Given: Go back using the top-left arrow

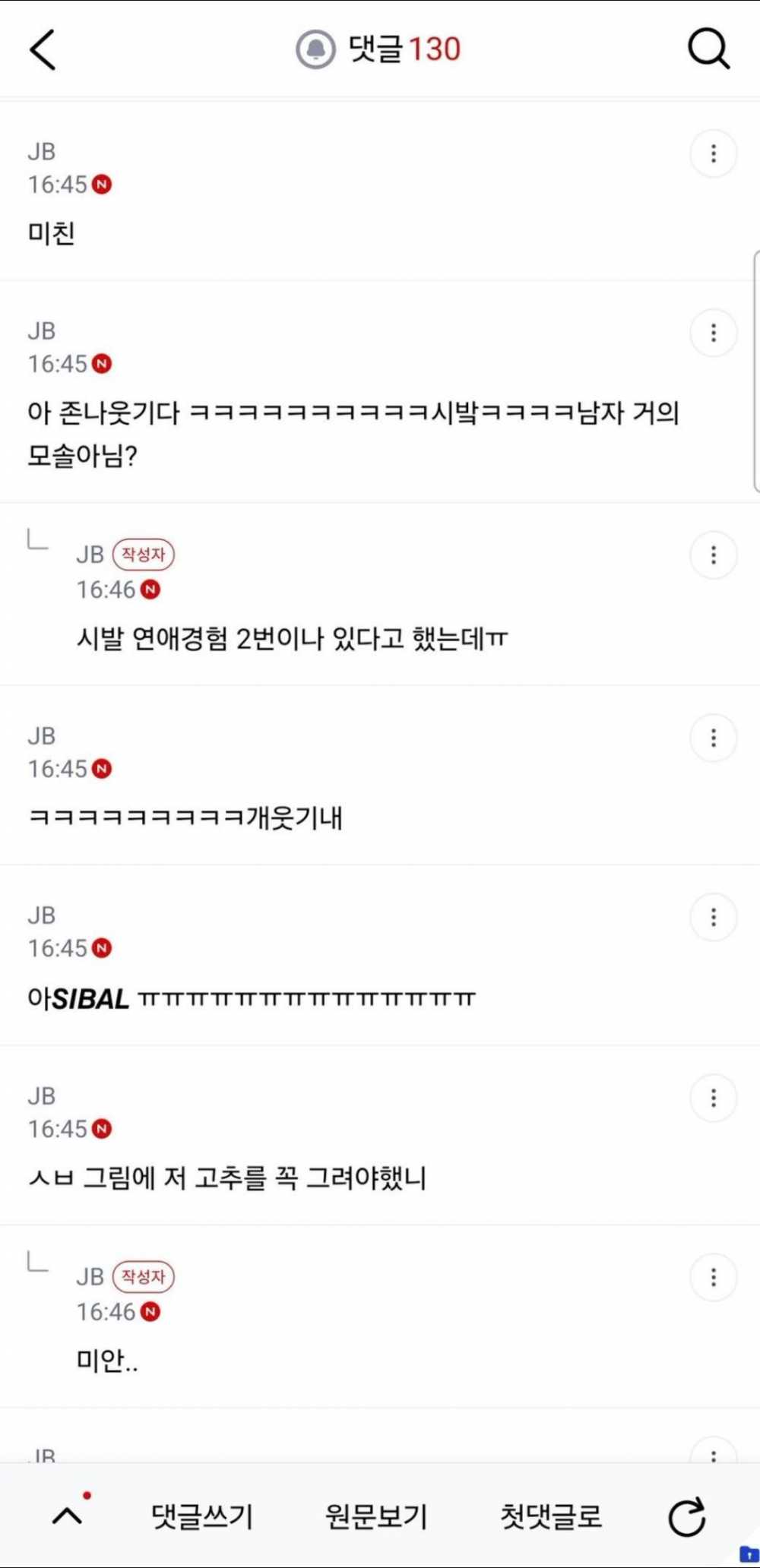Looking at the screenshot, I should [x=43, y=50].
